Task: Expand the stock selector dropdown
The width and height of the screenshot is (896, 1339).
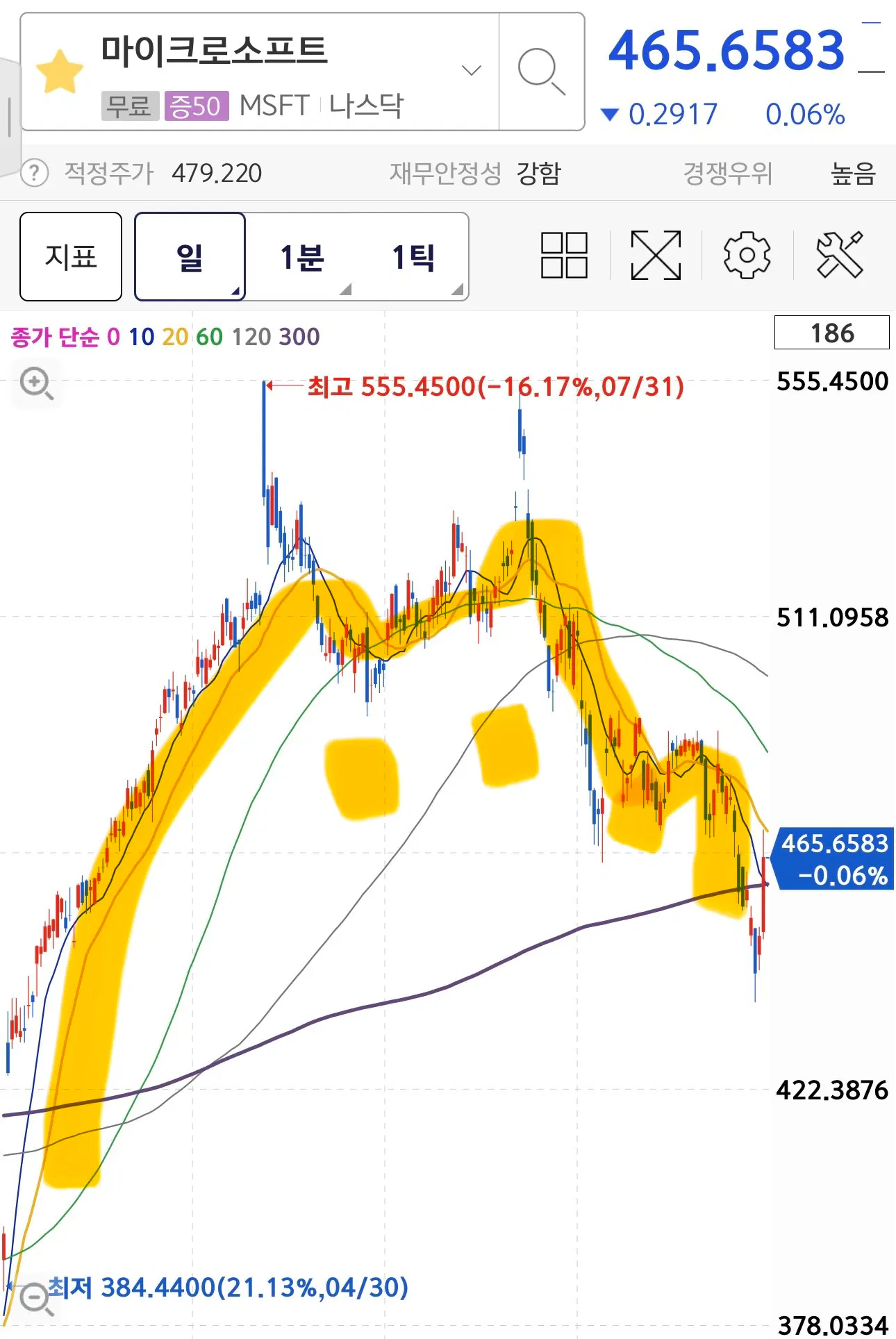Action: (x=472, y=71)
